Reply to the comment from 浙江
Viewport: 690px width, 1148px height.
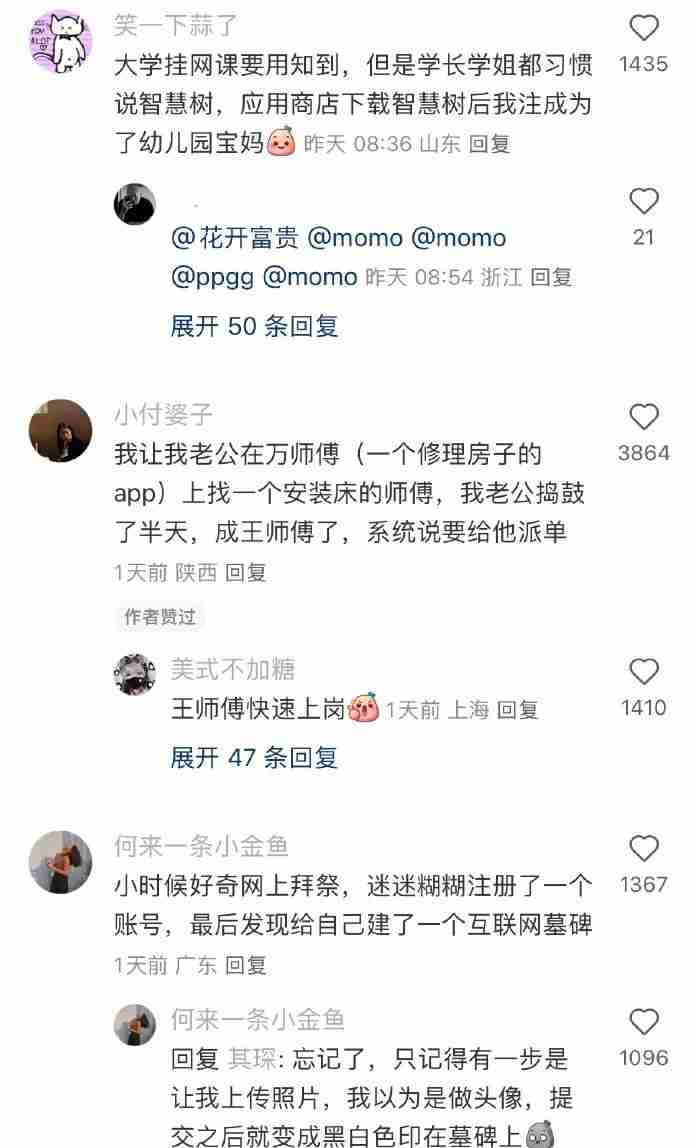click(551, 277)
